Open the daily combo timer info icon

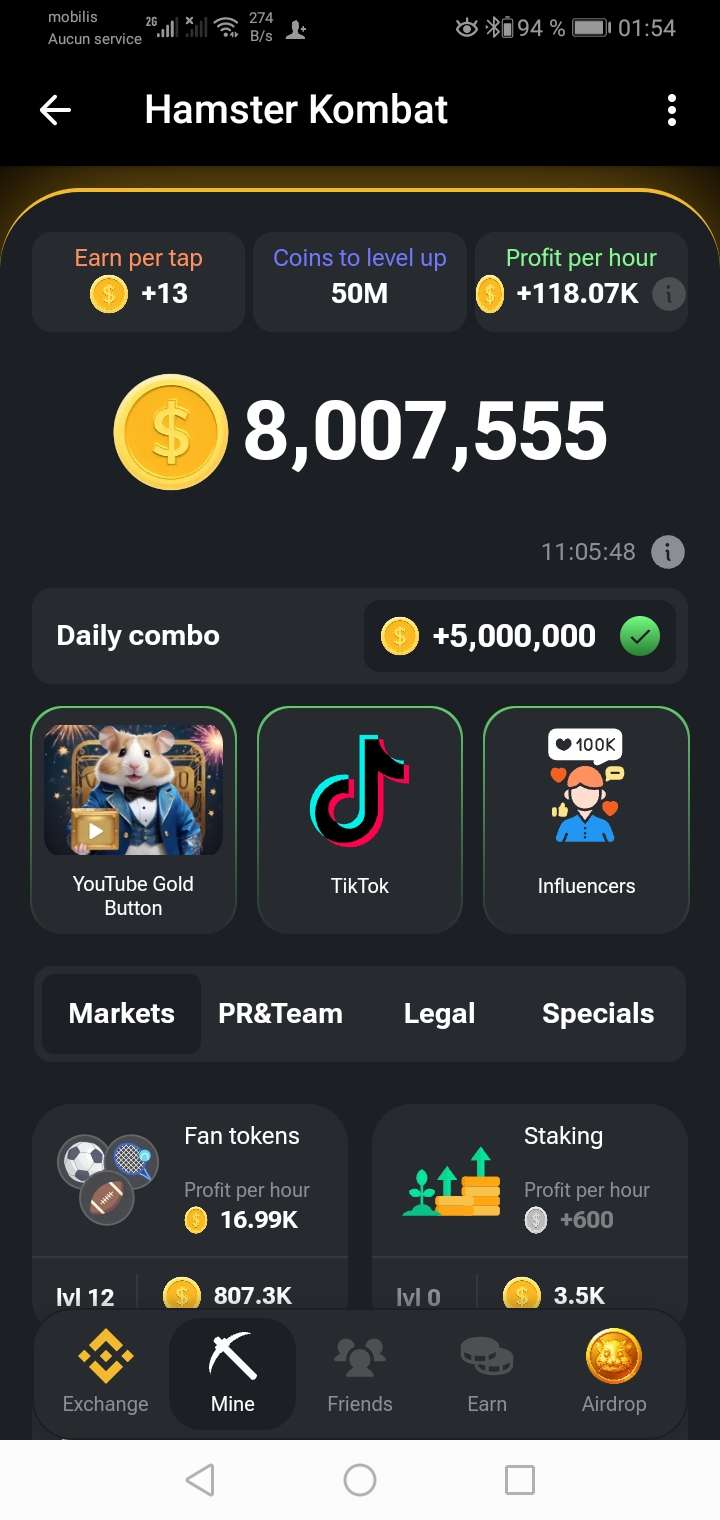pyautogui.click(x=668, y=551)
